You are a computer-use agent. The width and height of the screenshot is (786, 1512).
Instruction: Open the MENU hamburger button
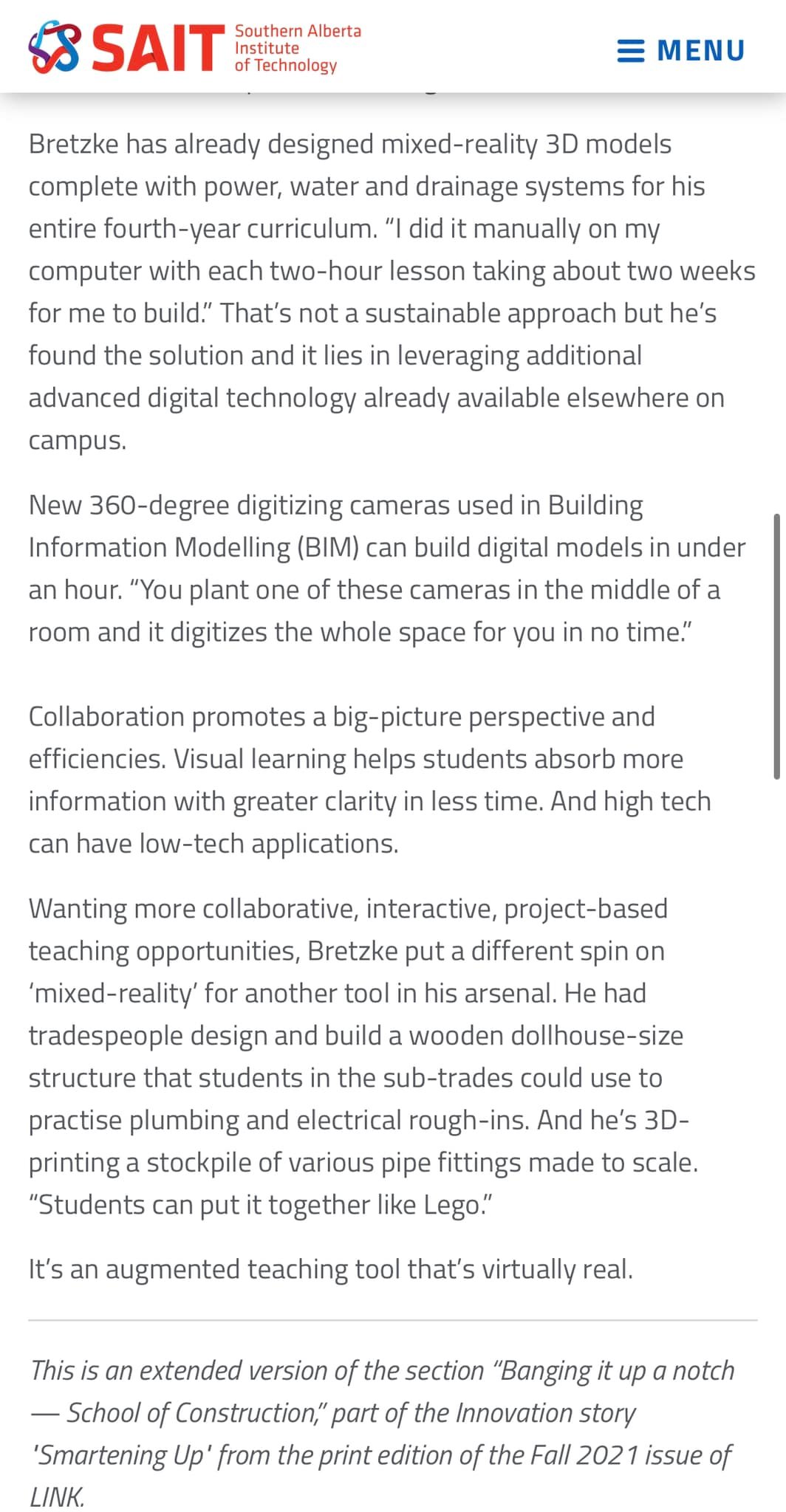click(x=680, y=50)
